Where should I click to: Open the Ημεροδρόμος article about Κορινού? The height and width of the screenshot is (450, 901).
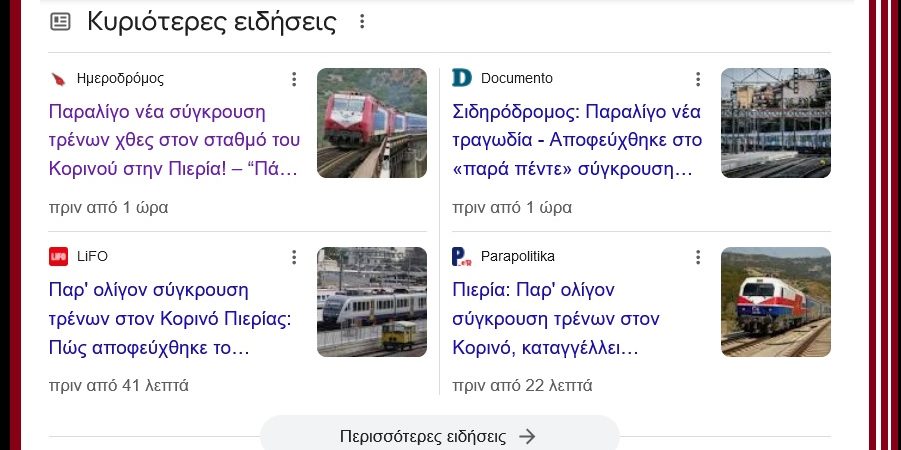[174, 139]
